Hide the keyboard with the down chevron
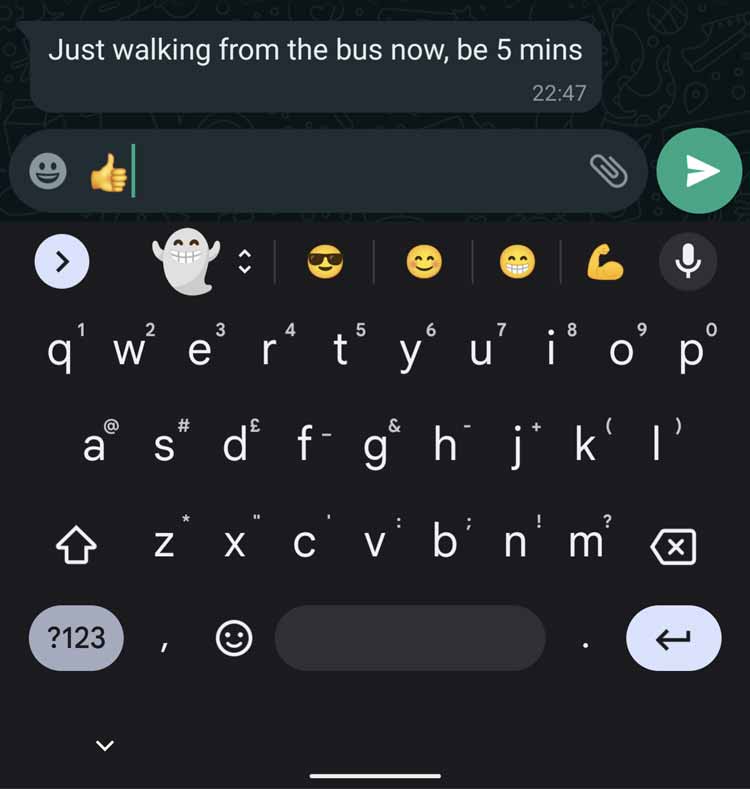Image resolution: width=750 pixels, height=789 pixels. [104, 745]
